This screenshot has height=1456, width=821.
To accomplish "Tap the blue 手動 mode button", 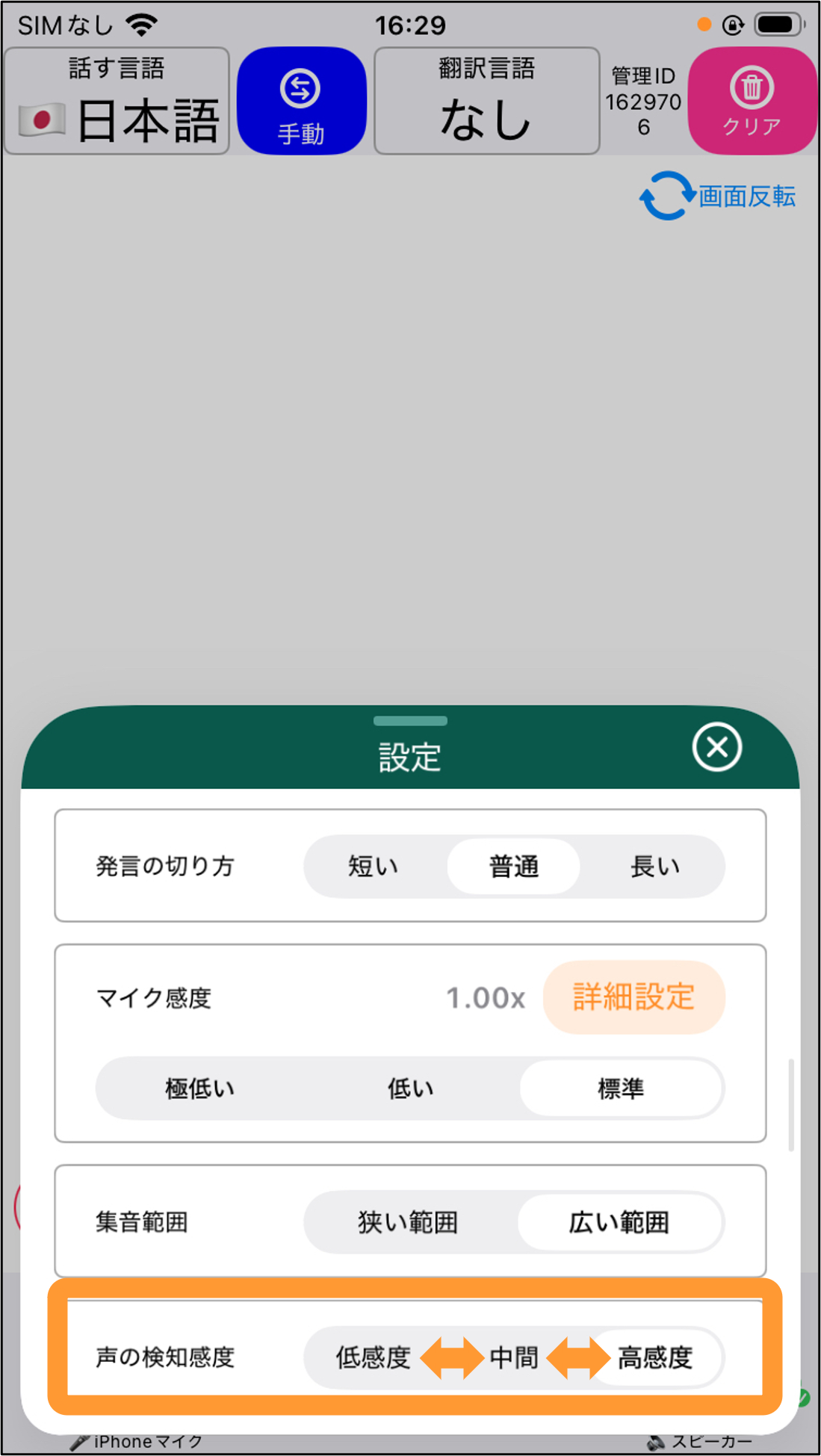I will [x=301, y=101].
